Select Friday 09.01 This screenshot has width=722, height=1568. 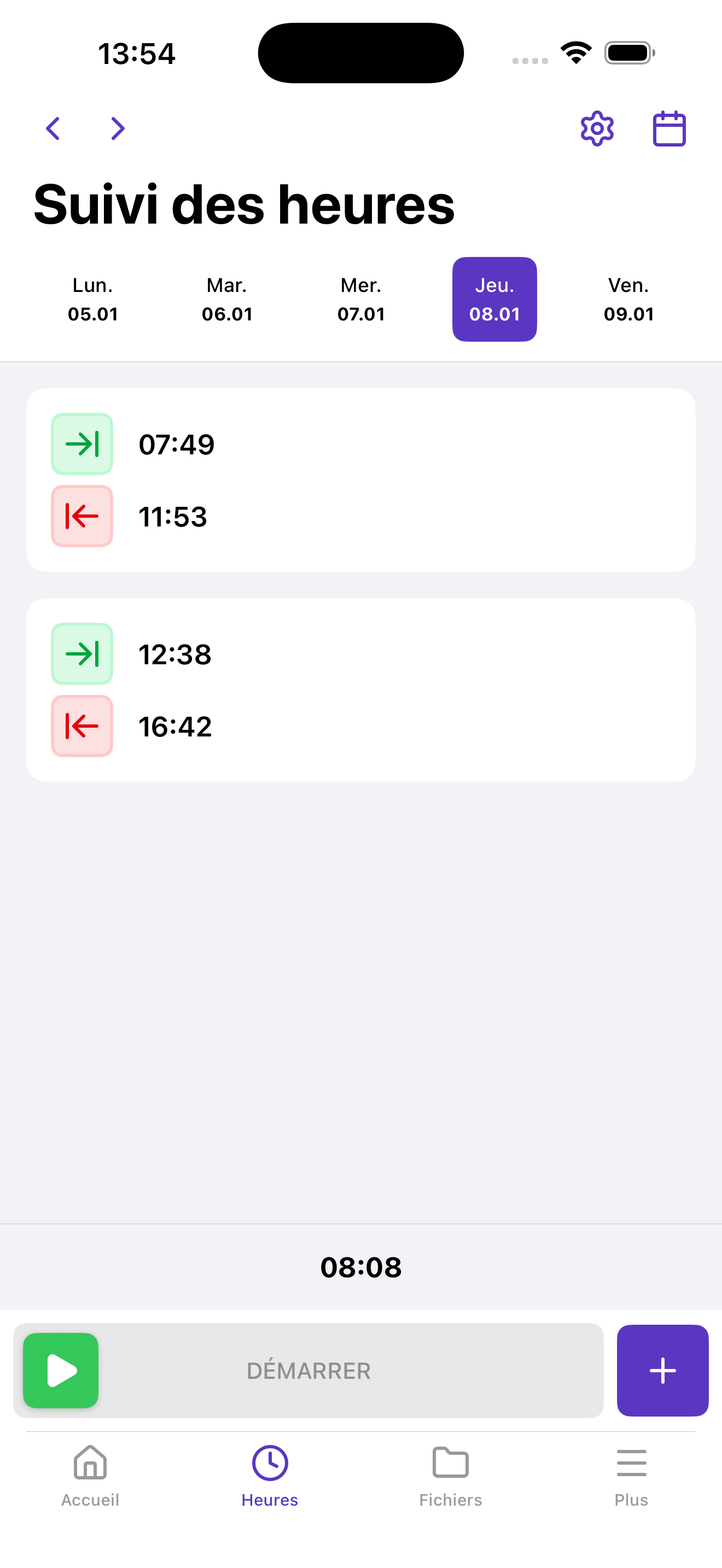tap(629, 299)
